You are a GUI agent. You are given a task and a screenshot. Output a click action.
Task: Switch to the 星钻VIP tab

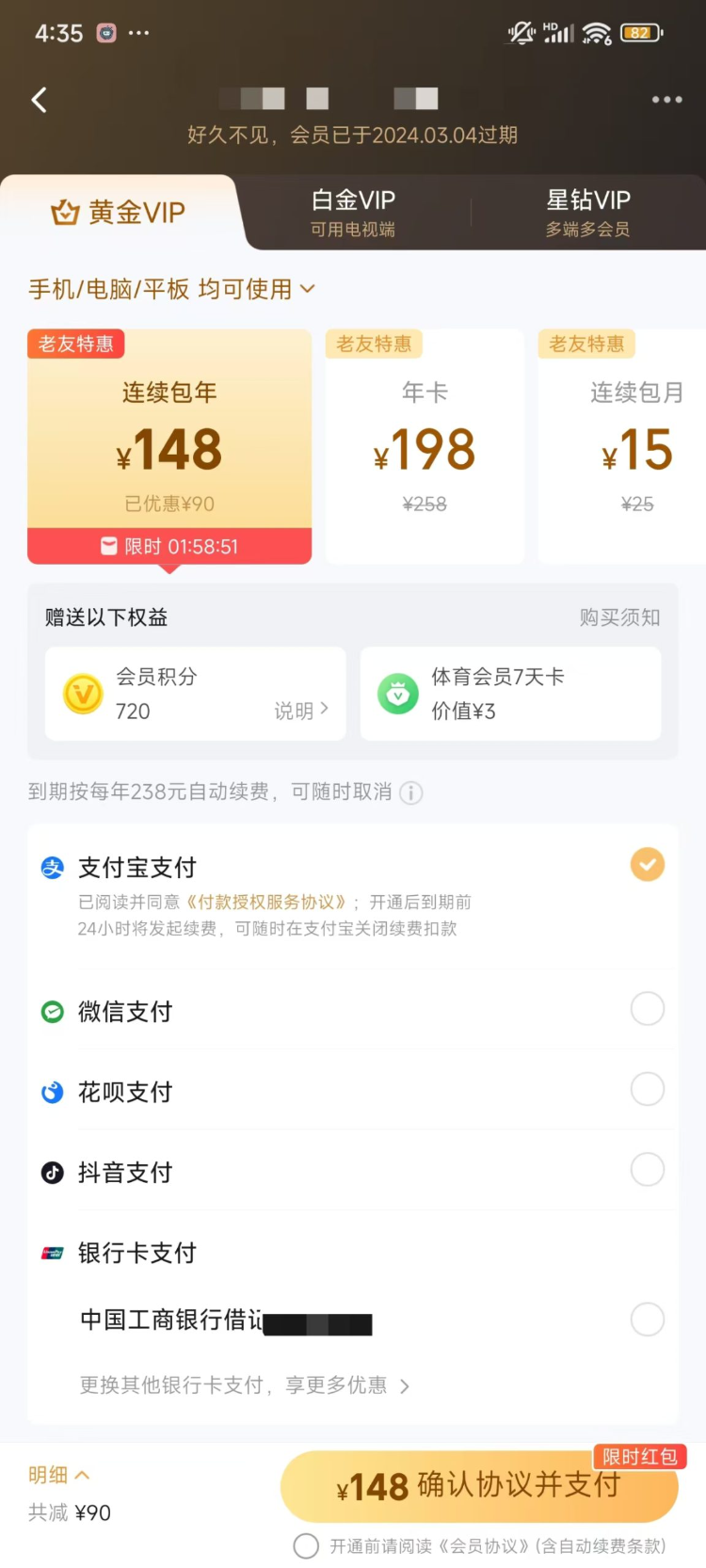588,213
